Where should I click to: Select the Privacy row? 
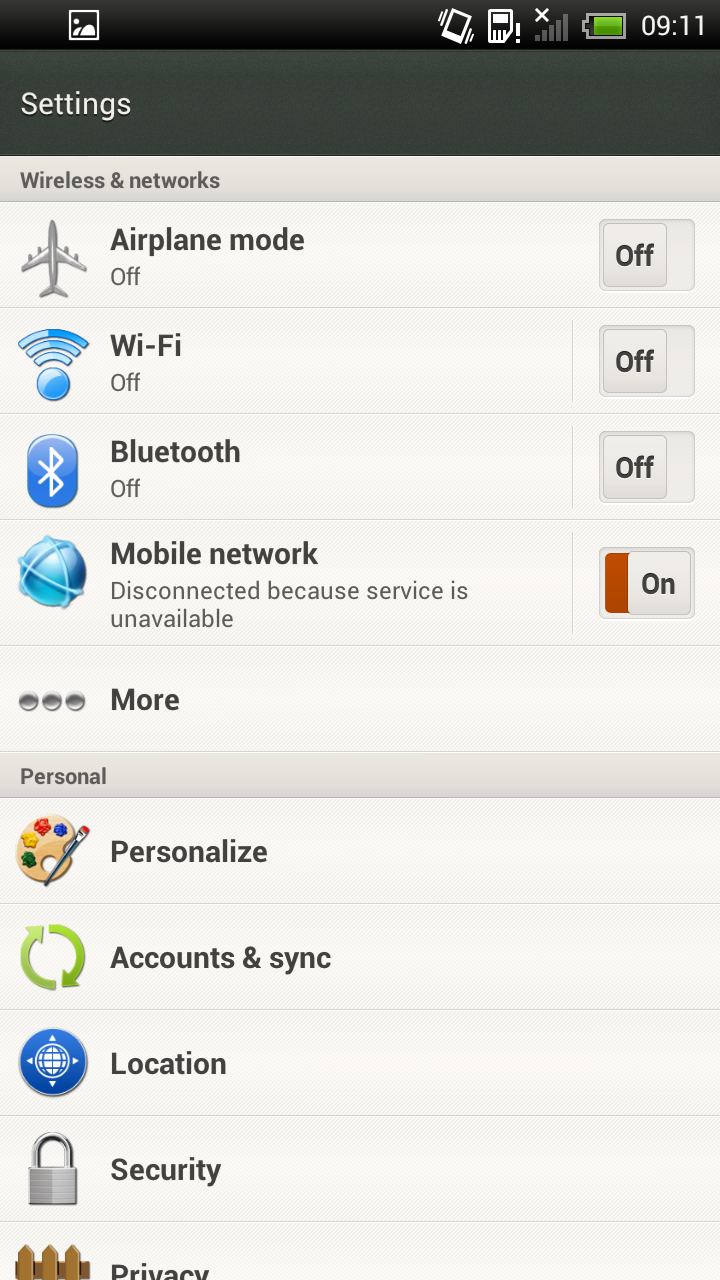(x=360, y=1252)
